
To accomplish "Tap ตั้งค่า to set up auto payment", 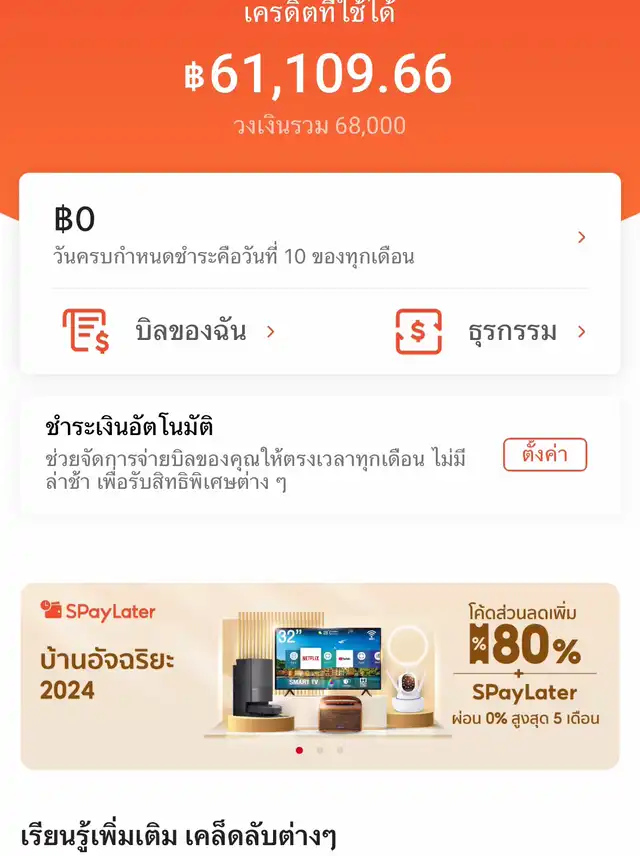I will click(x=544, y=455).
